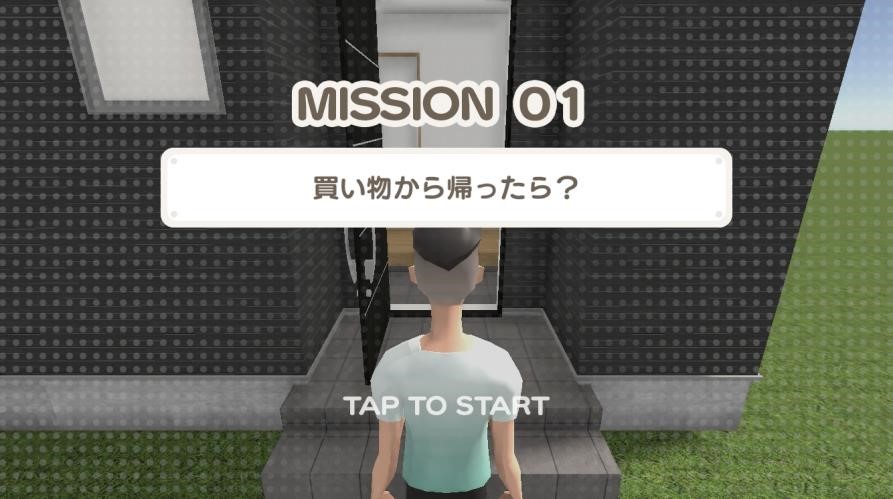Screen dimensions: 893x499
Task: Tap TAP TO START to begin mission
Action: (x=446, y=406)
